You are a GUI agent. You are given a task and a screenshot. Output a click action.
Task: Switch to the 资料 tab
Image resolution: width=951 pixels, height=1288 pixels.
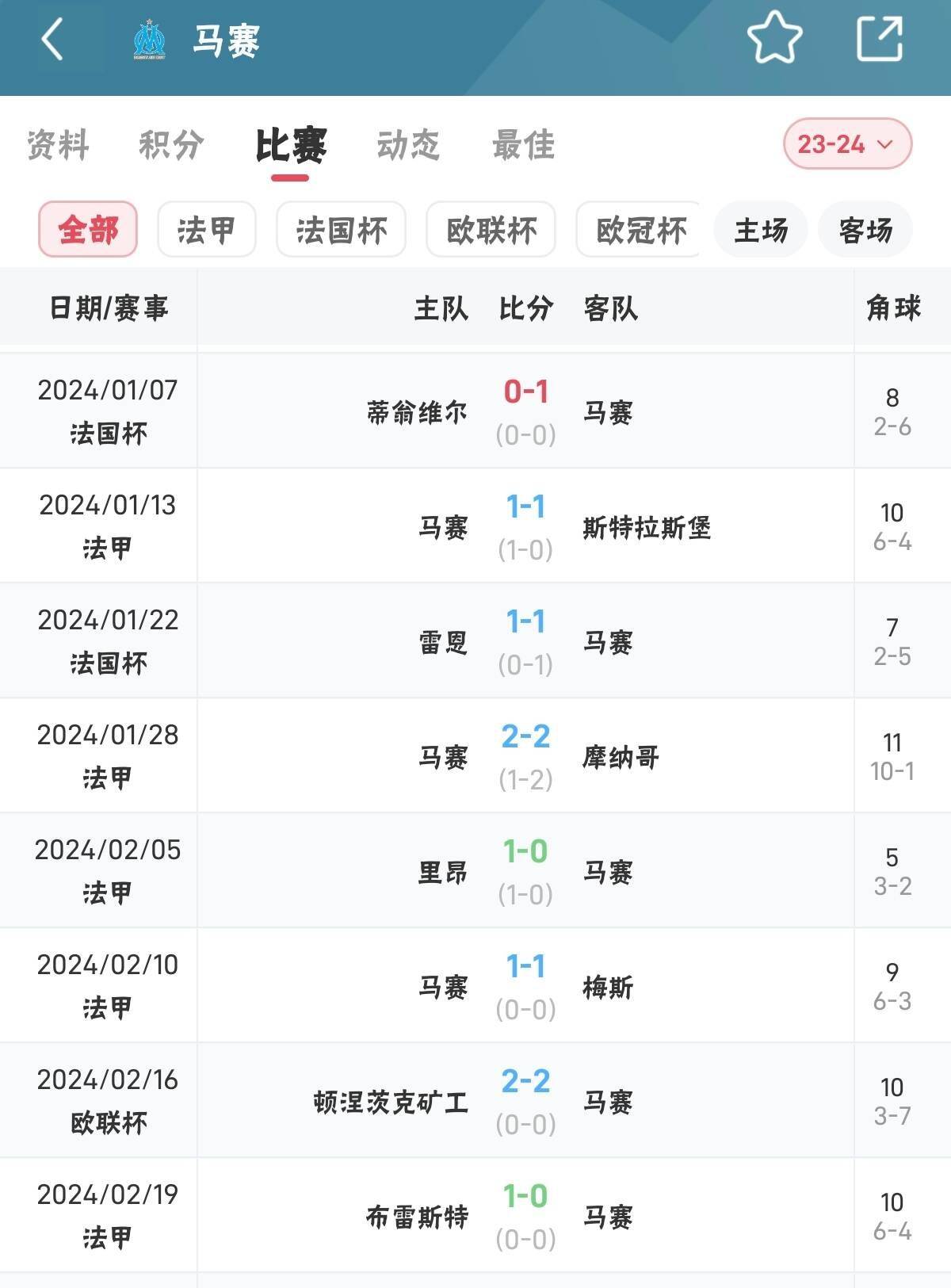tap(58, 145)
